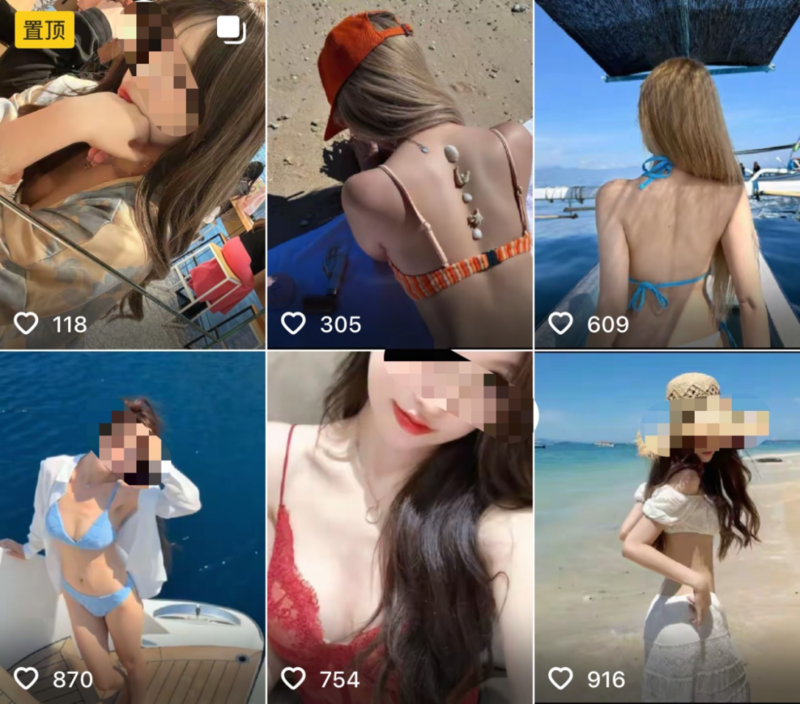Open the post with 754 likes

tap(400, 527)
